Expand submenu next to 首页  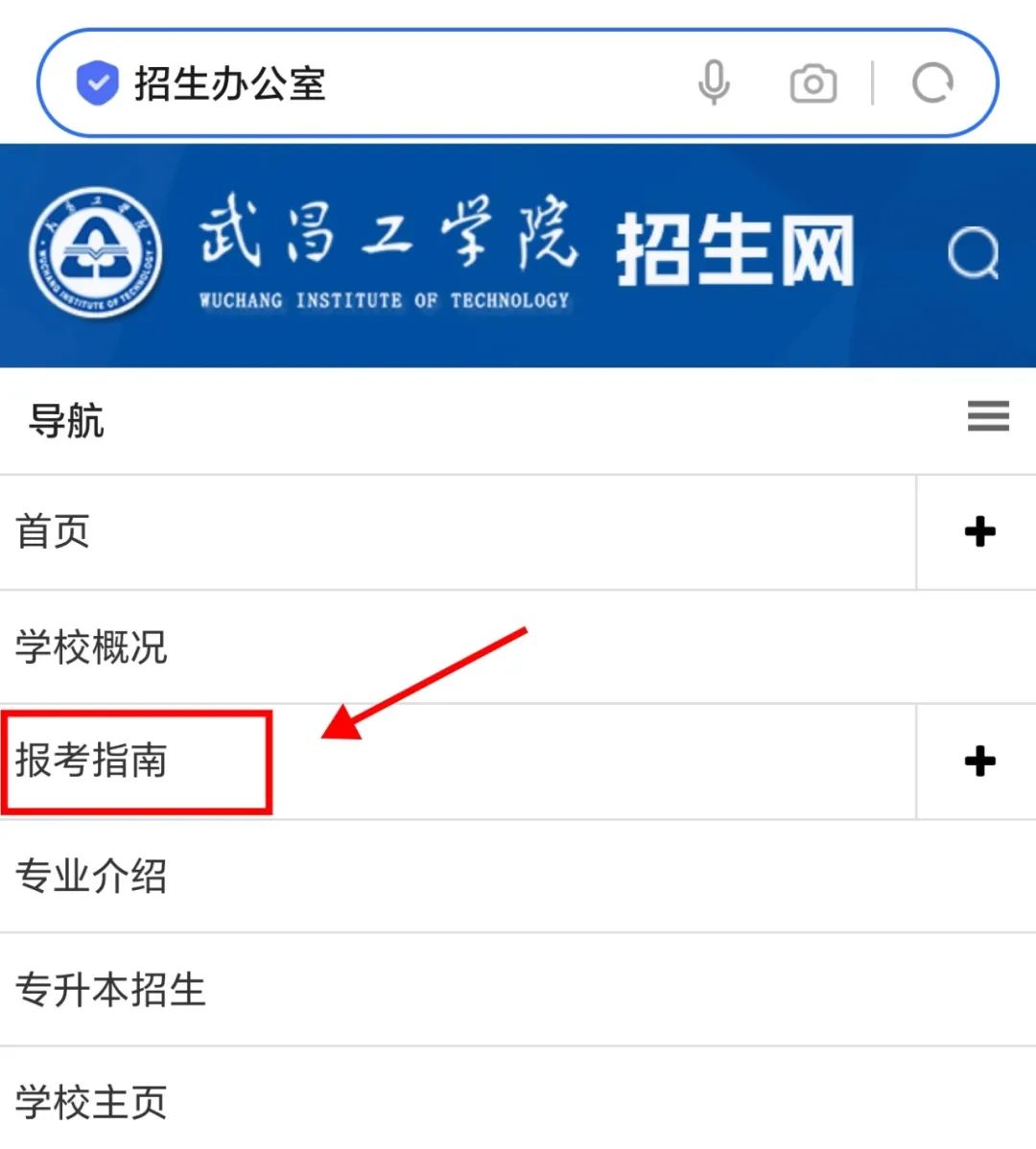tap(978, 531)
